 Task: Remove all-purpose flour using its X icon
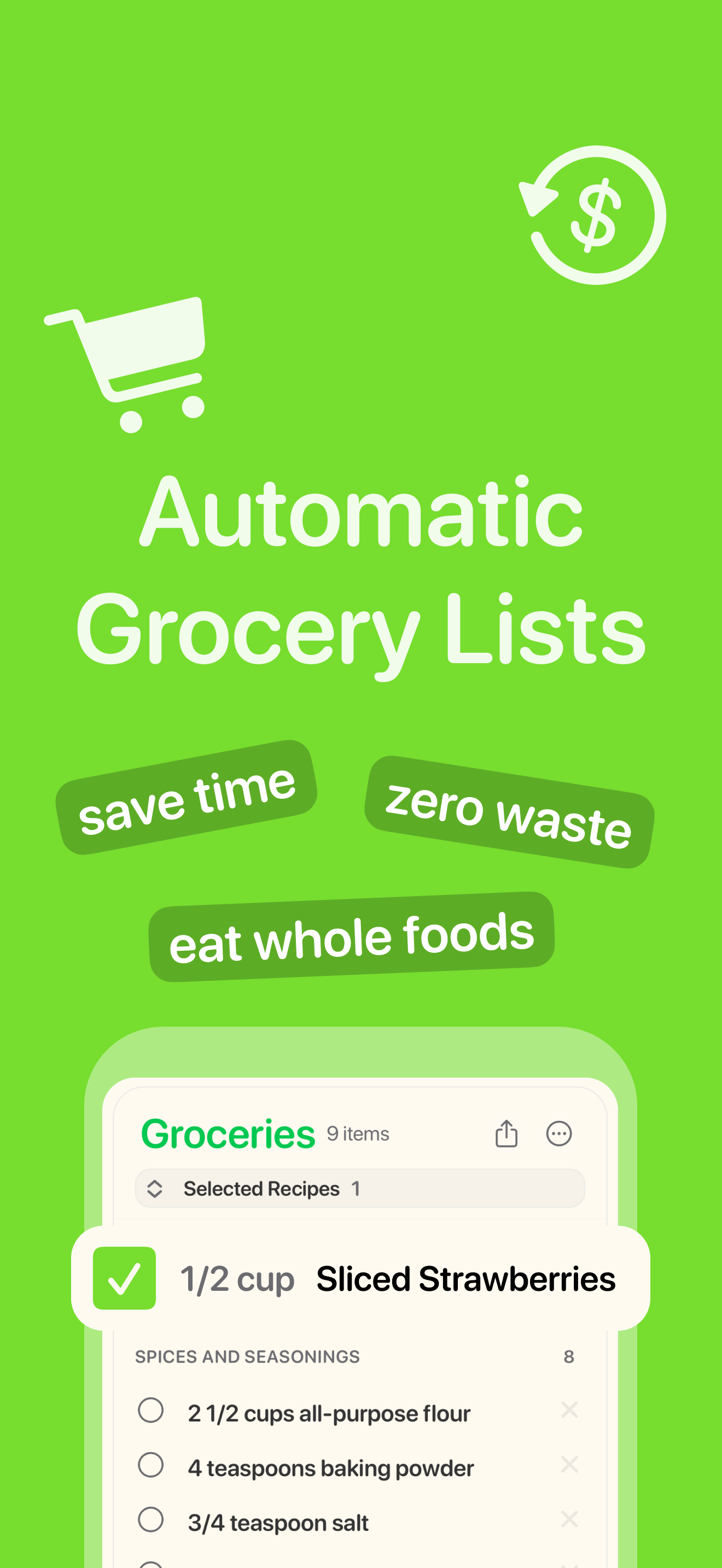570,1410
